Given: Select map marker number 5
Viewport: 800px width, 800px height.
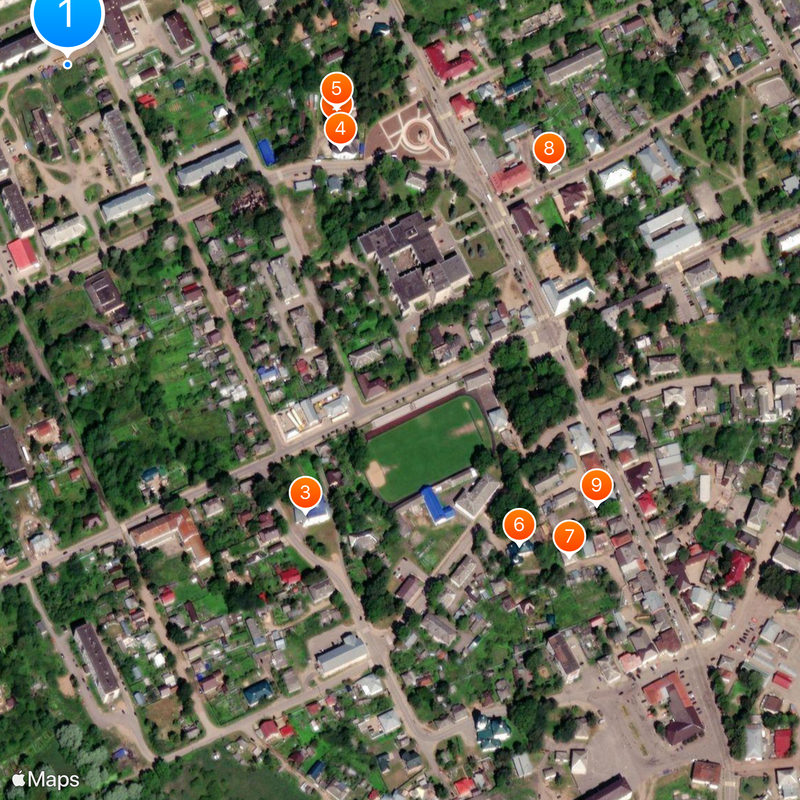Looking at the screenshot, I should coord(336,87).
